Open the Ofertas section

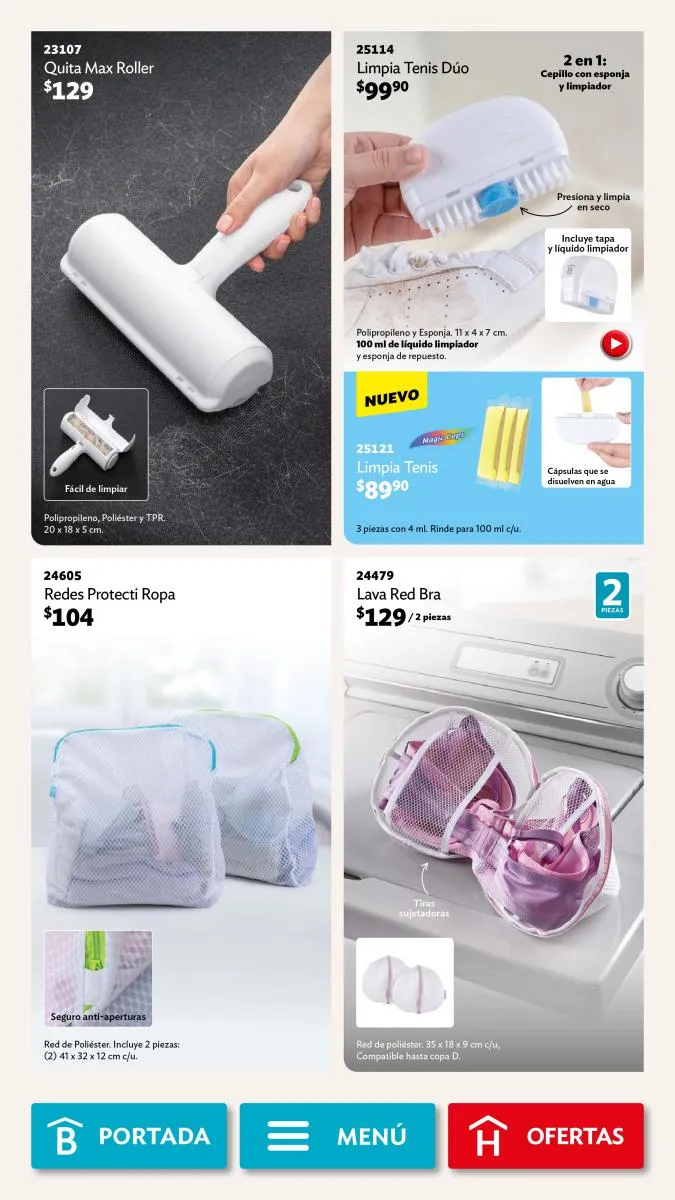coord(546,1136)
